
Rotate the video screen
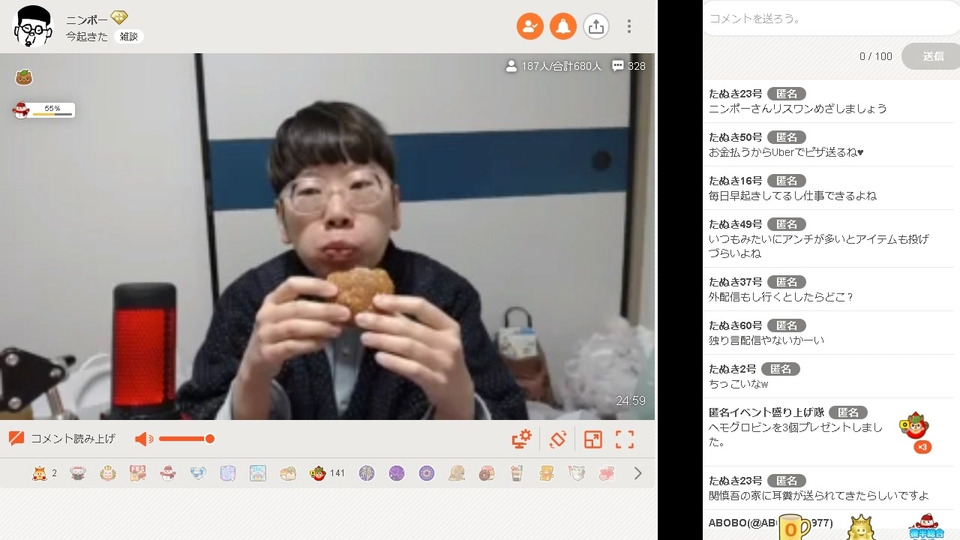pyautogui.click(x=558, y=438)
